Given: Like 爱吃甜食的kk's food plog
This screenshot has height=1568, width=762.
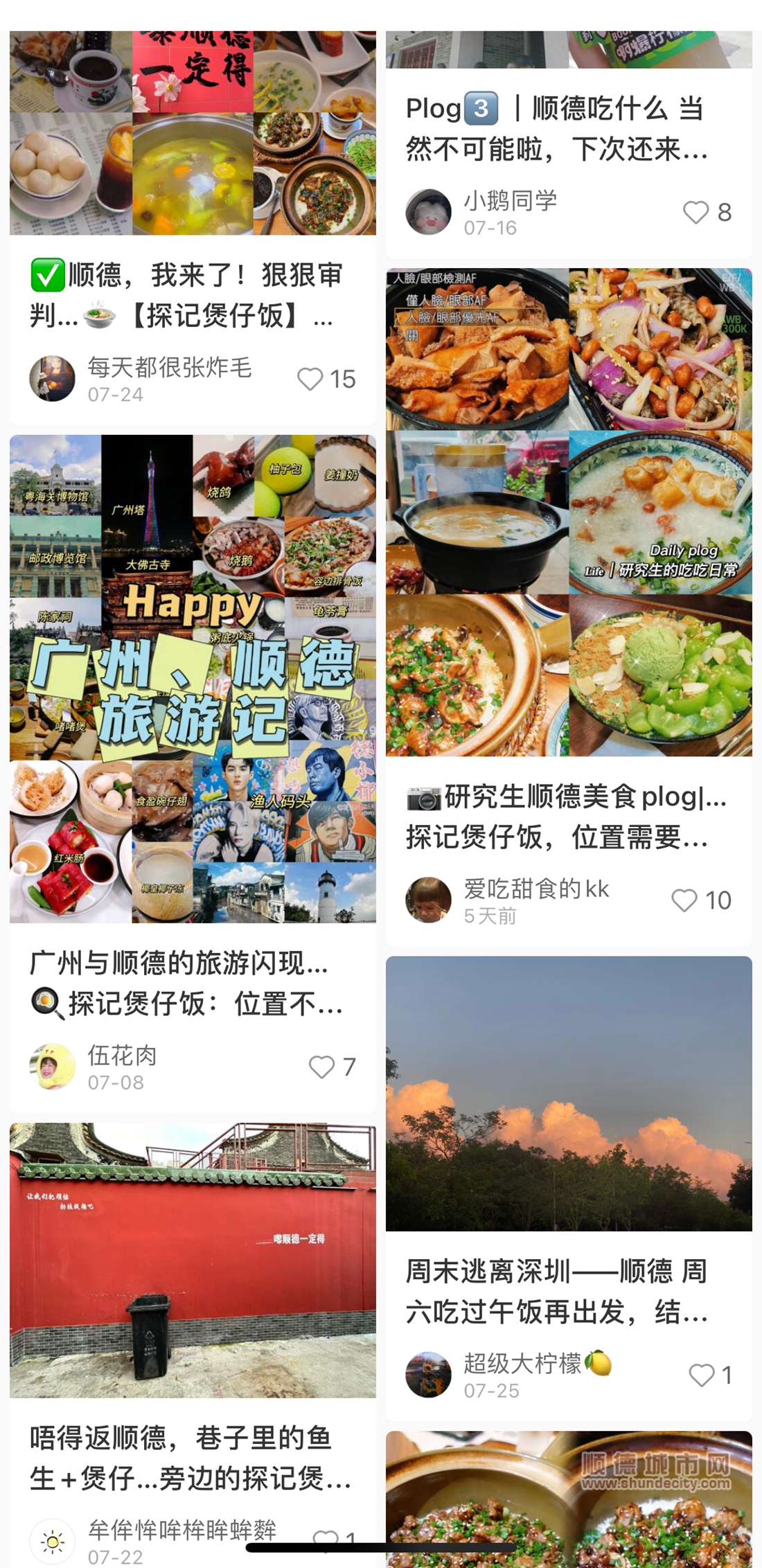Looking at the screenshot, I should (684, 900).
